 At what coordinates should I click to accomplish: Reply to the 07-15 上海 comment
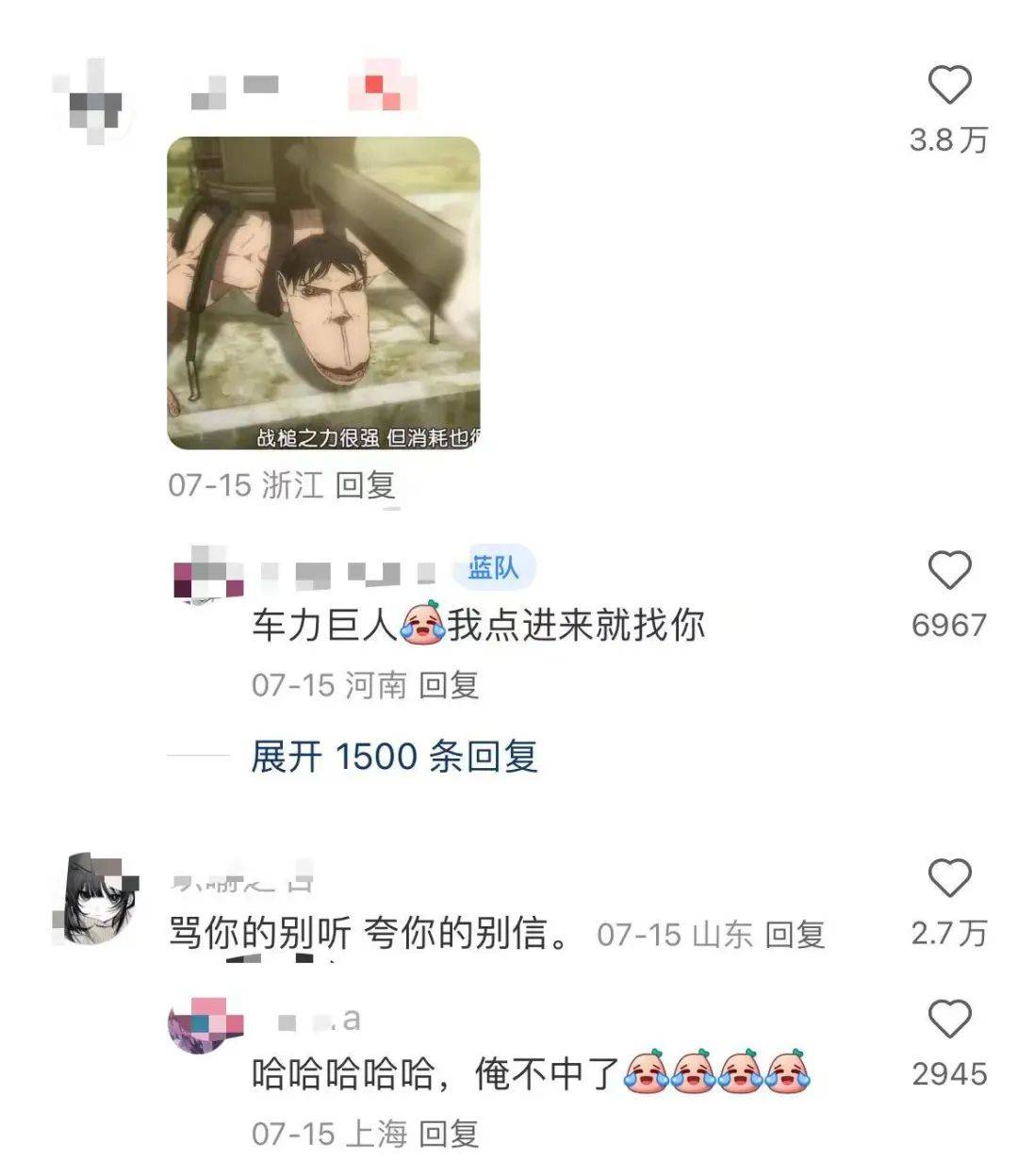[x=449, y=1134]
